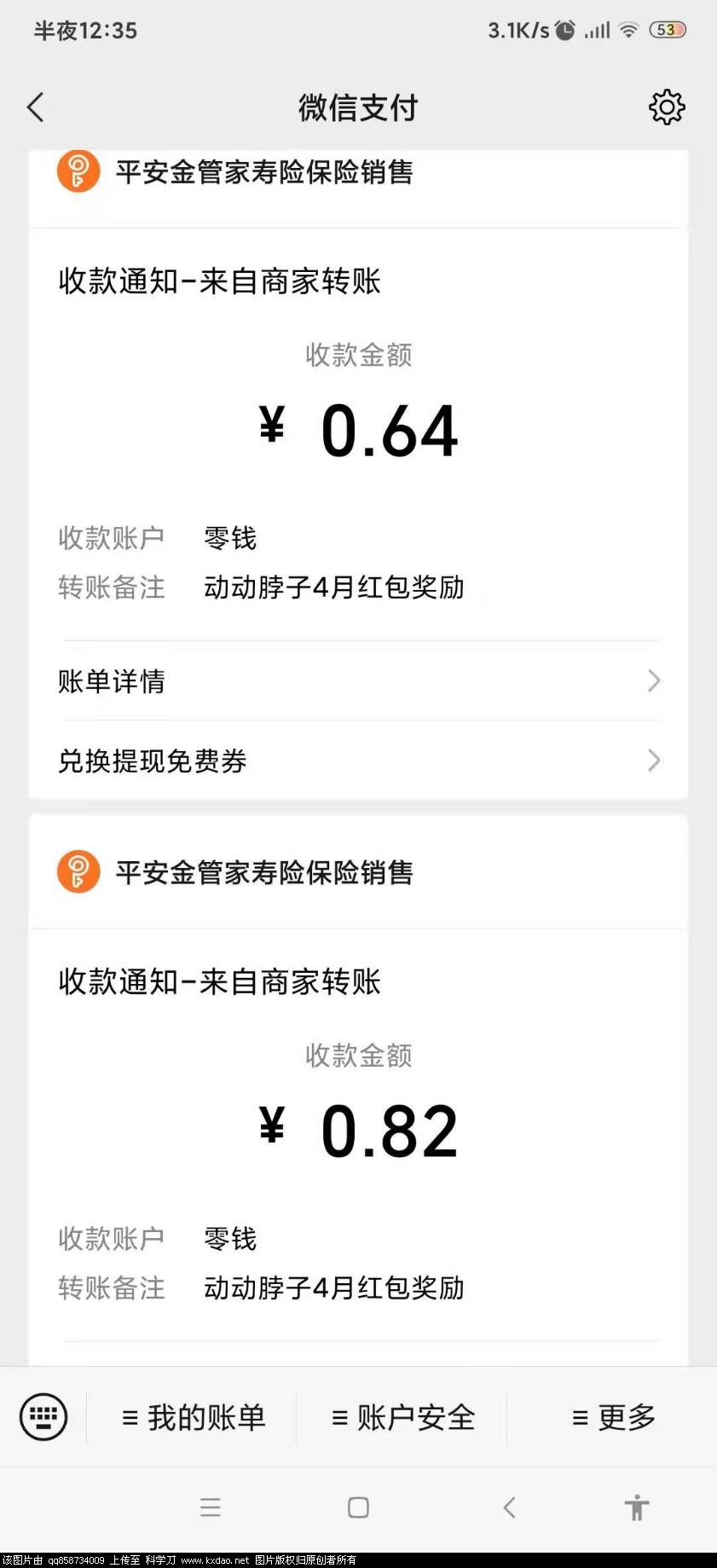Expand 账单详情 via its chevron arrow
This screenshot has width=717, height=1568.
tap(653, 681)
